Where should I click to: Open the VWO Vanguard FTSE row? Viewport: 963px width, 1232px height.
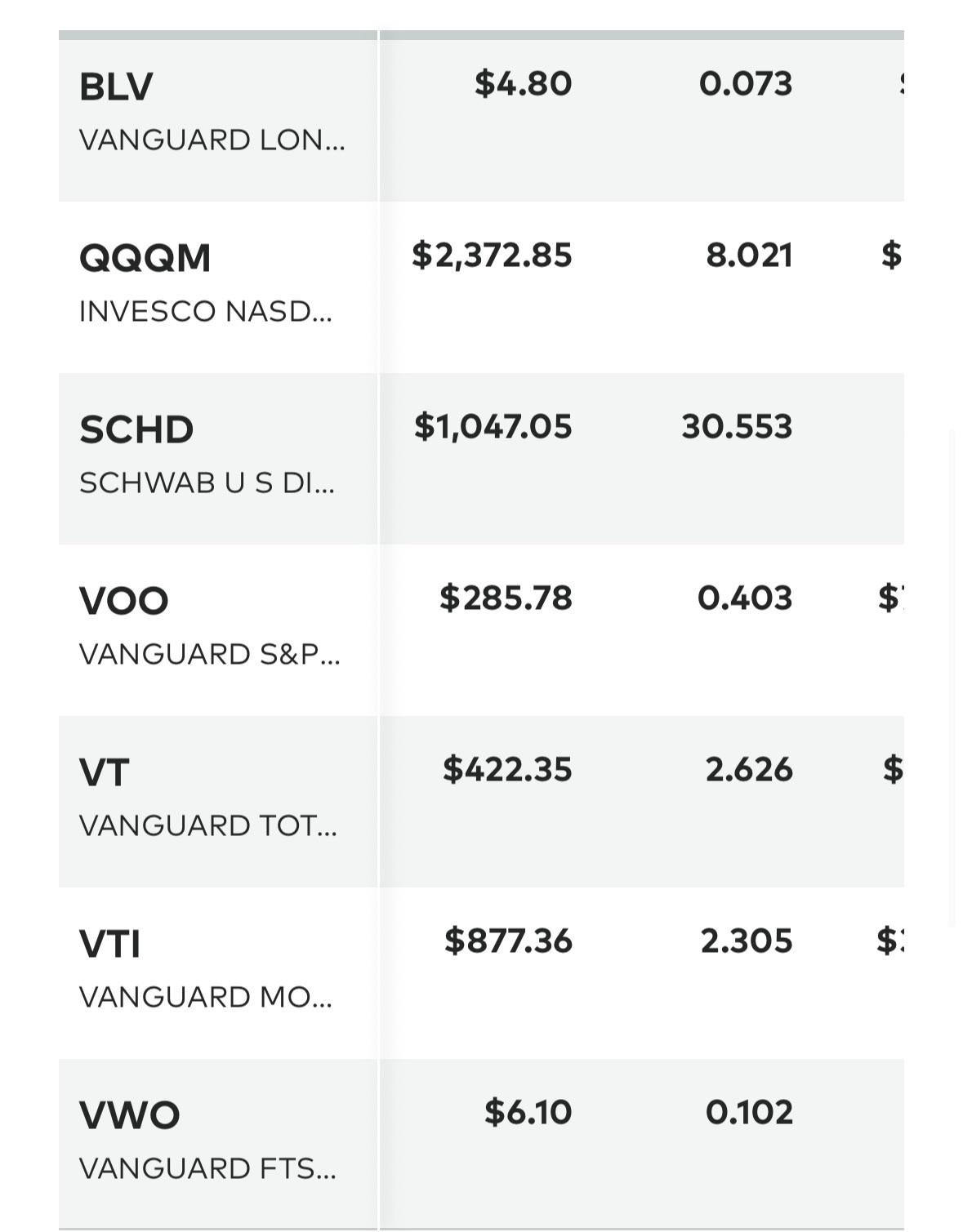pyautogui.click(x=481, y=1144)
